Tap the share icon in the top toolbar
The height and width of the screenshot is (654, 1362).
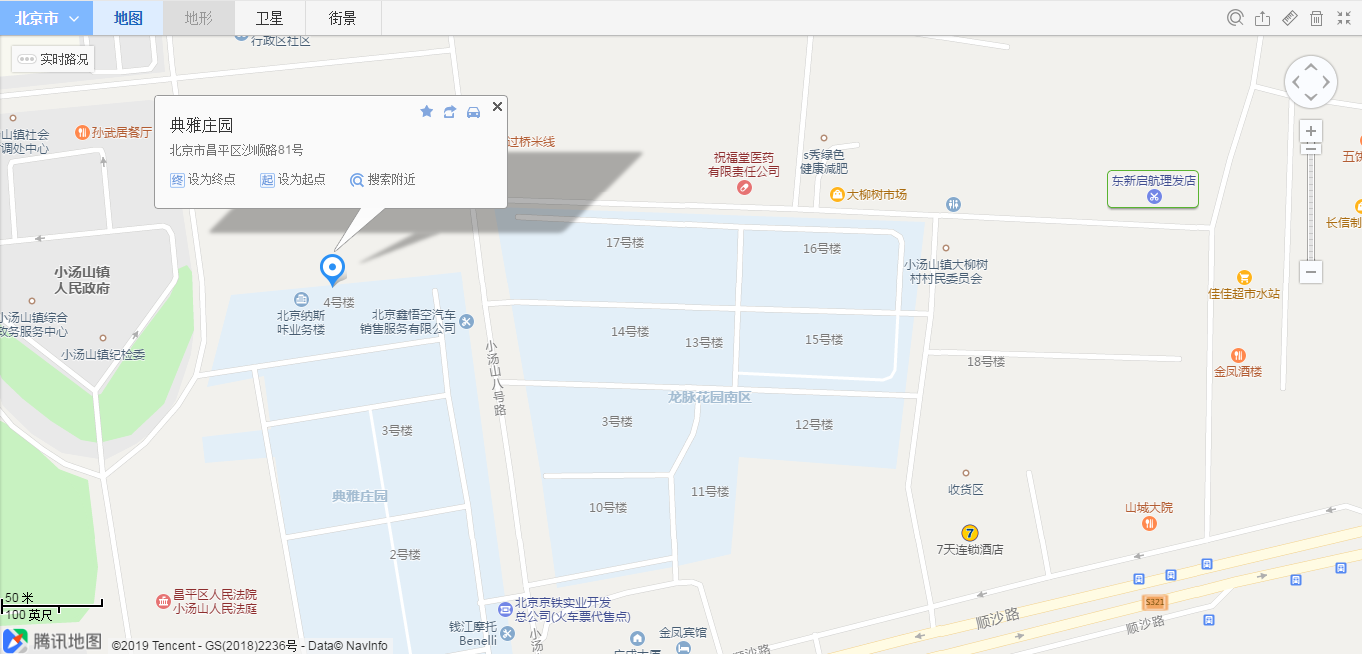1262,18
